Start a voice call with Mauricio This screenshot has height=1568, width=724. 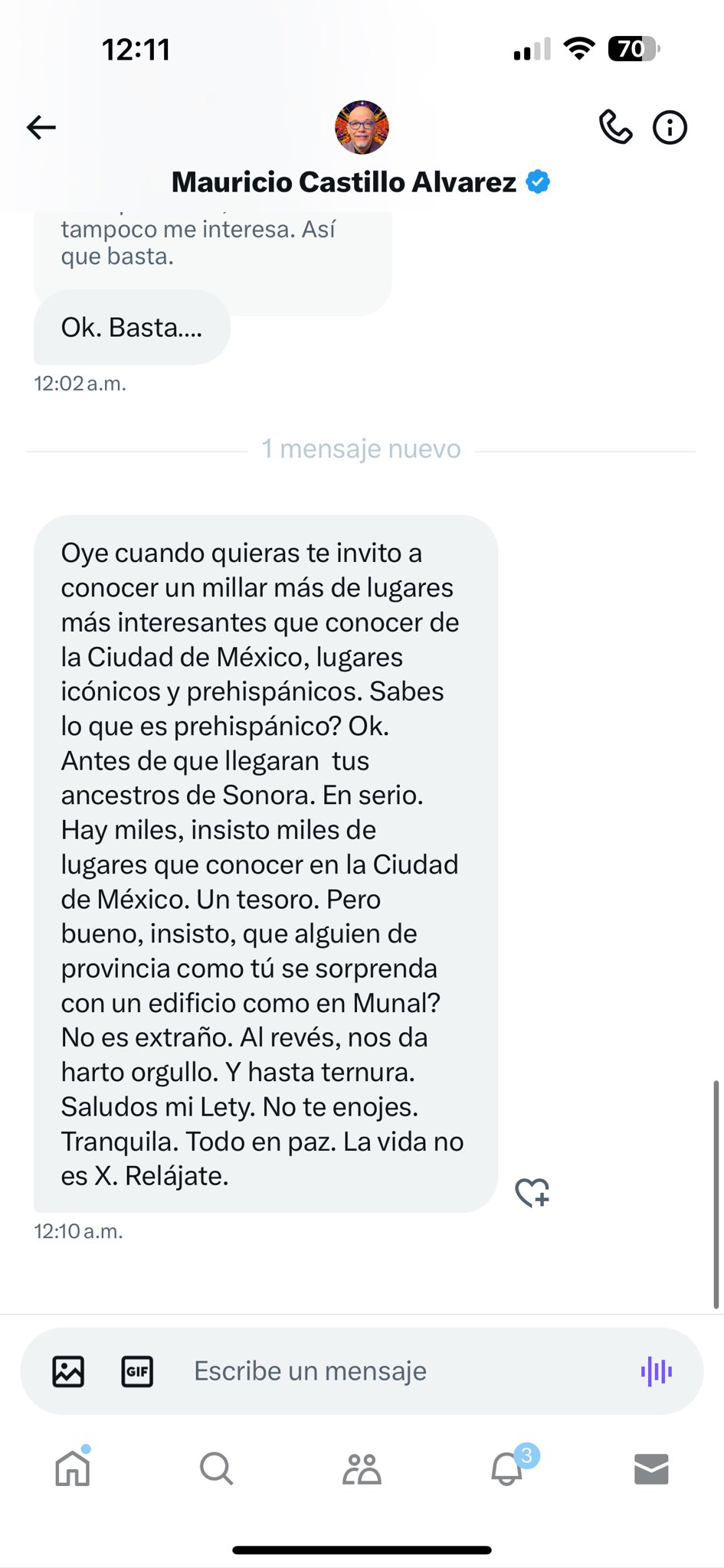coord(615,127)
